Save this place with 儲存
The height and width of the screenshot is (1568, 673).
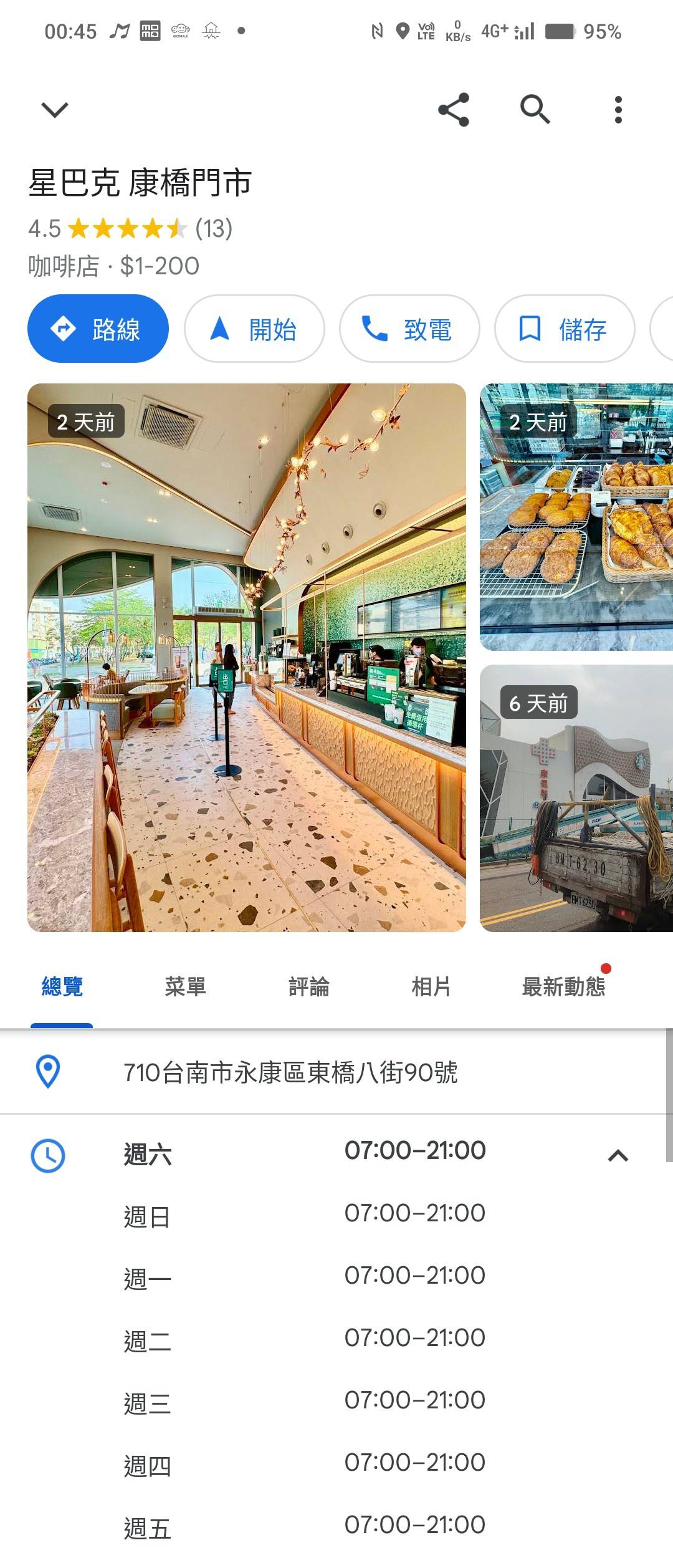click(565, 329)
